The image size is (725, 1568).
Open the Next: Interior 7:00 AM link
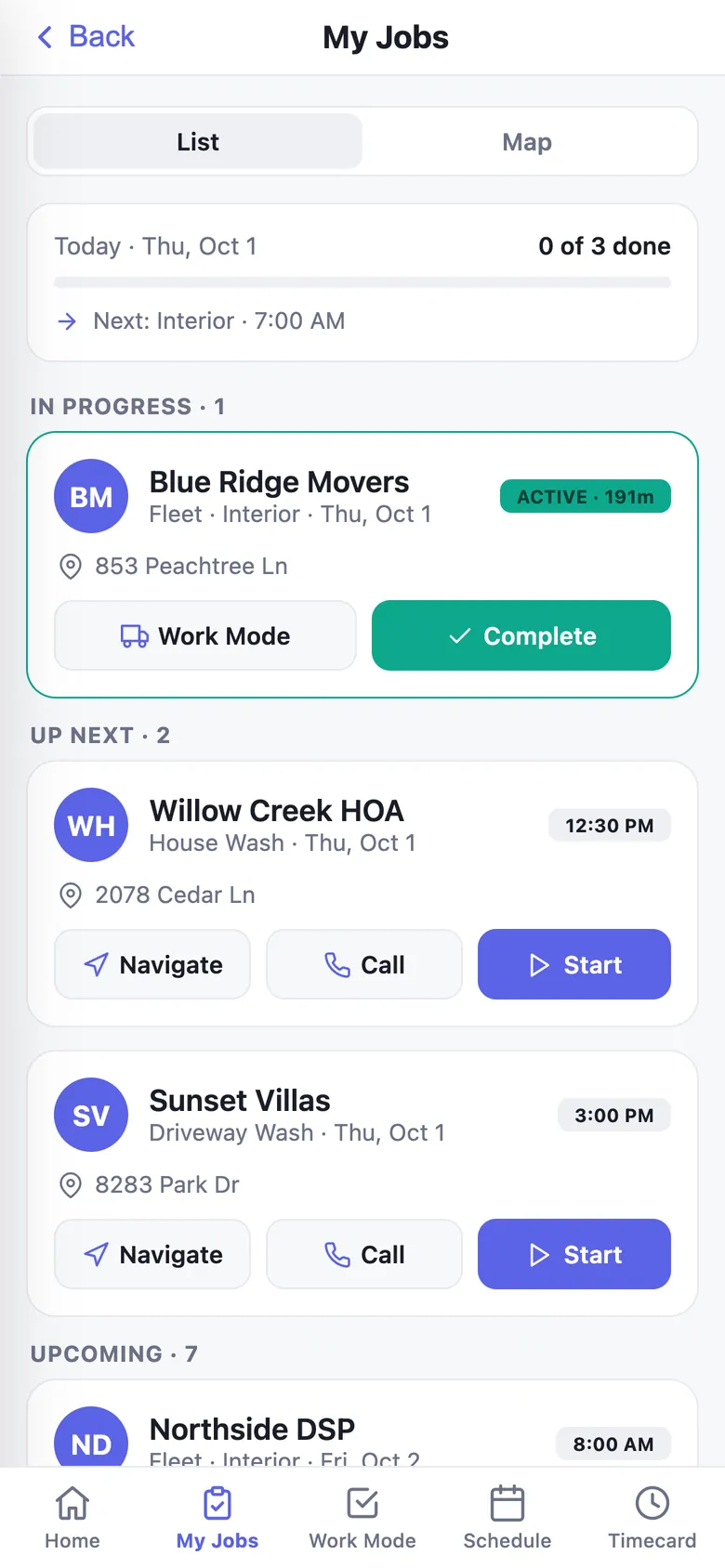(x=201, y=321)
